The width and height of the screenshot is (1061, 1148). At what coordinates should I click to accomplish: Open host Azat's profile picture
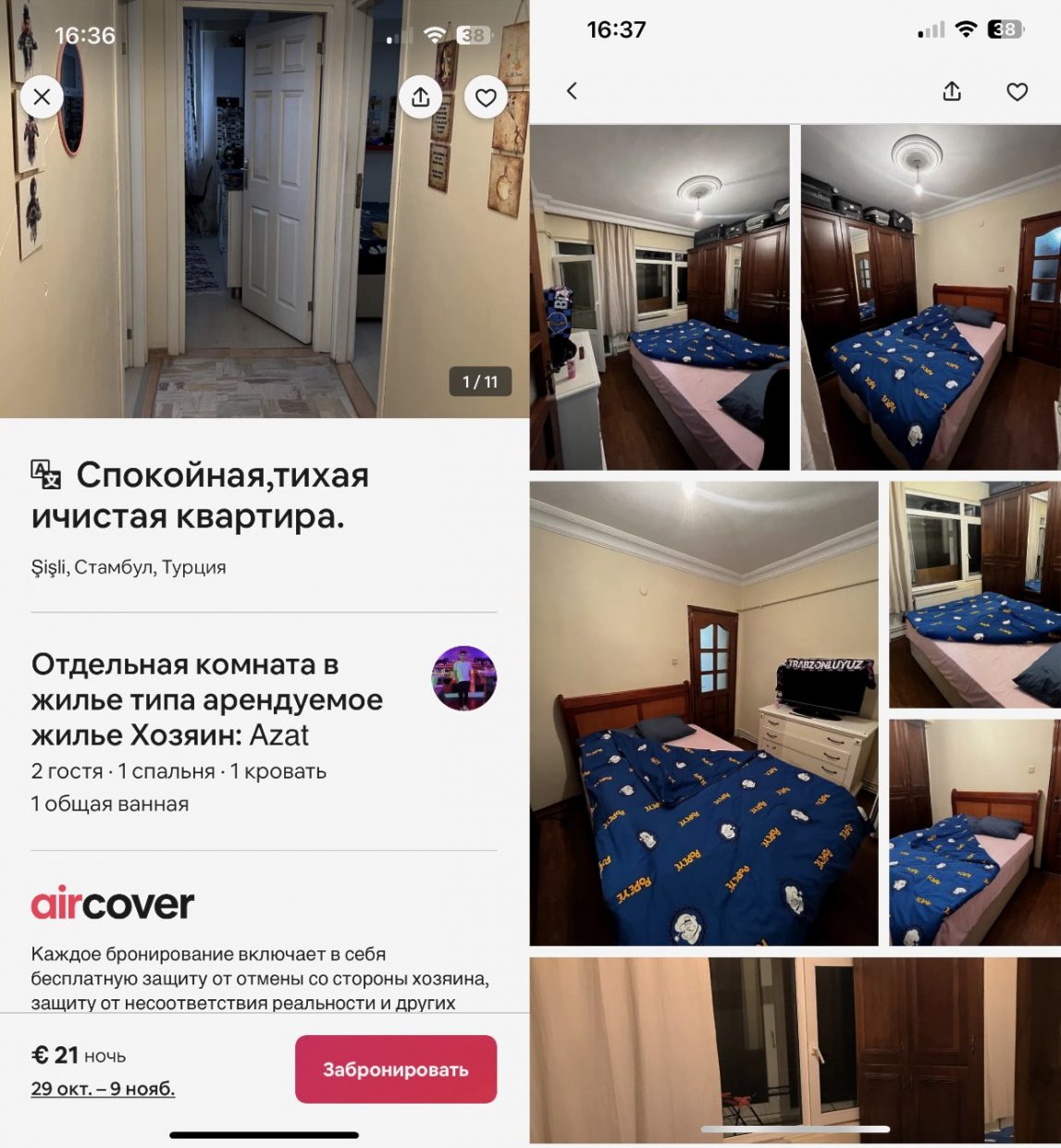[464, 678]
